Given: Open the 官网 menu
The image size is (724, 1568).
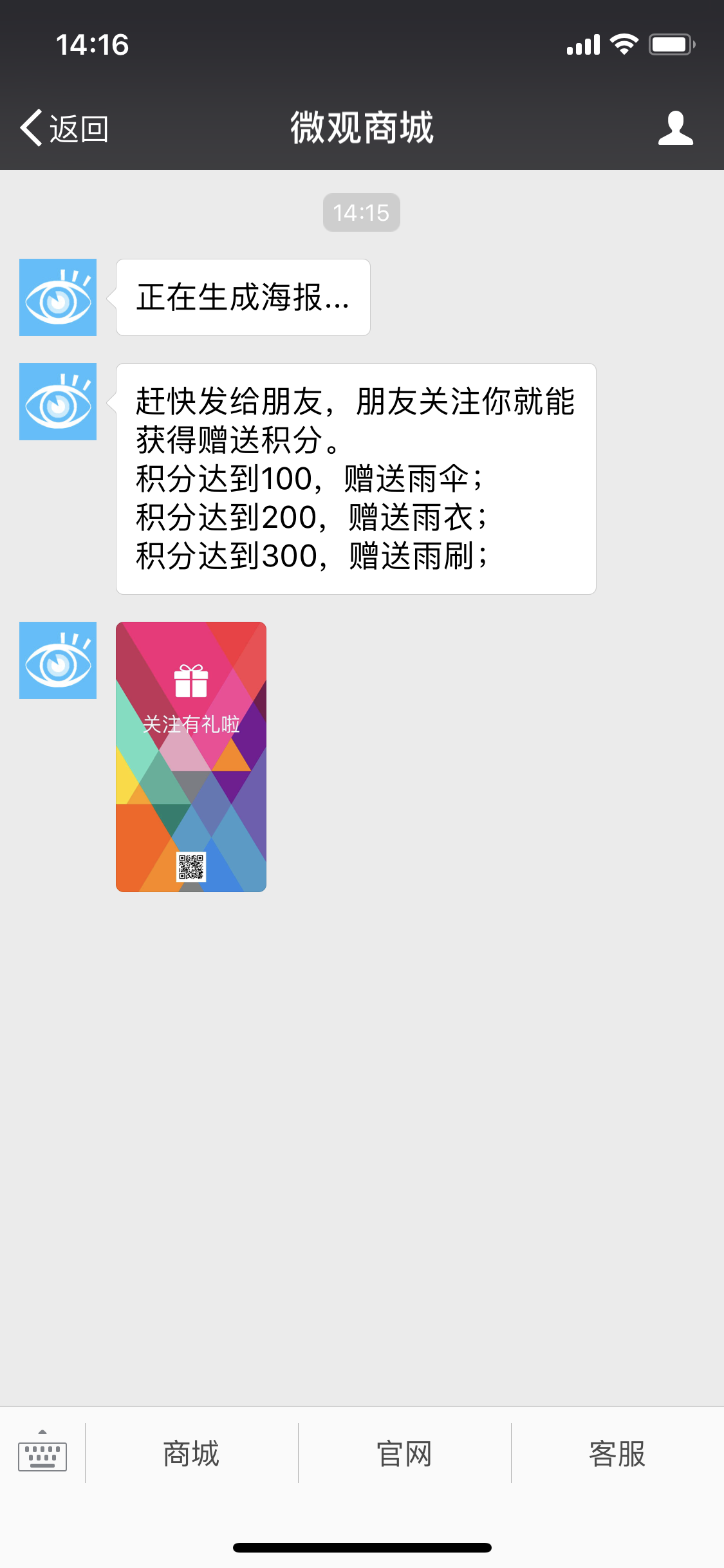Looking at the screenshot, I should (404, 1453).
